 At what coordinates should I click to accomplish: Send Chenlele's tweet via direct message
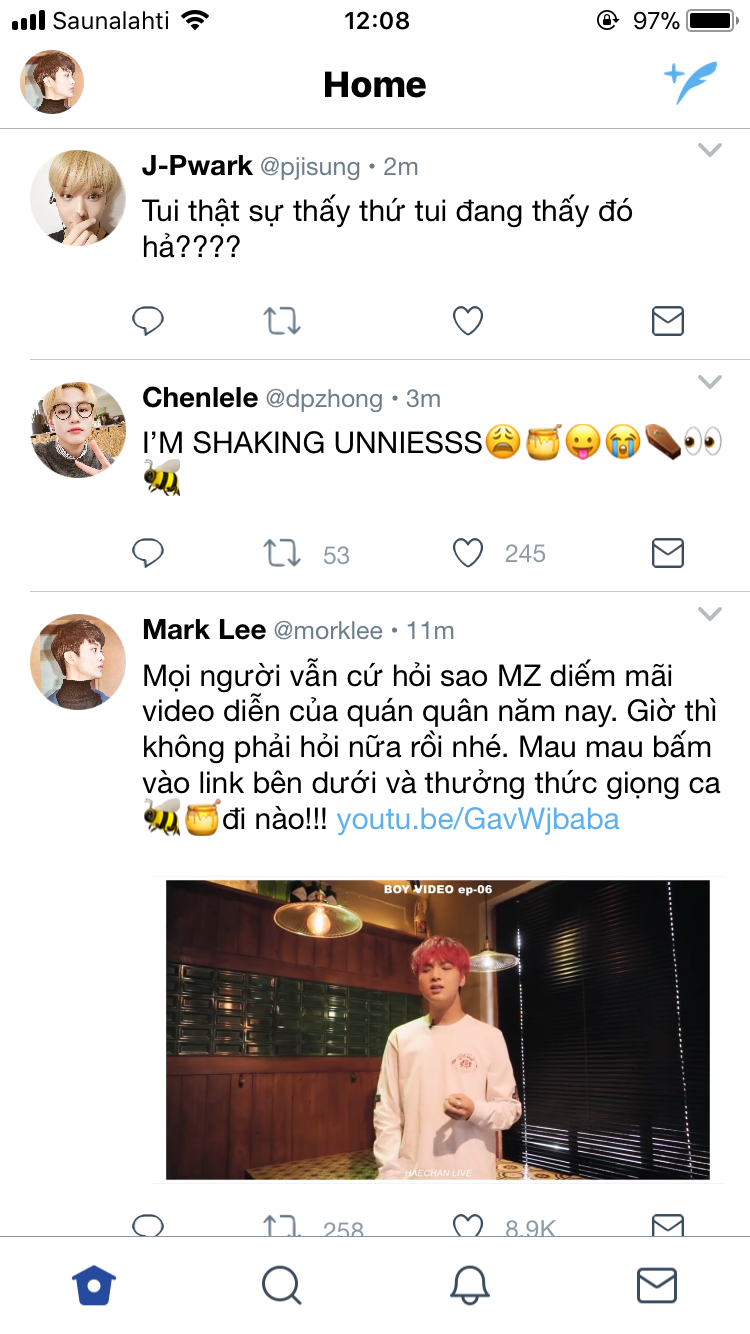pos(668,553)
